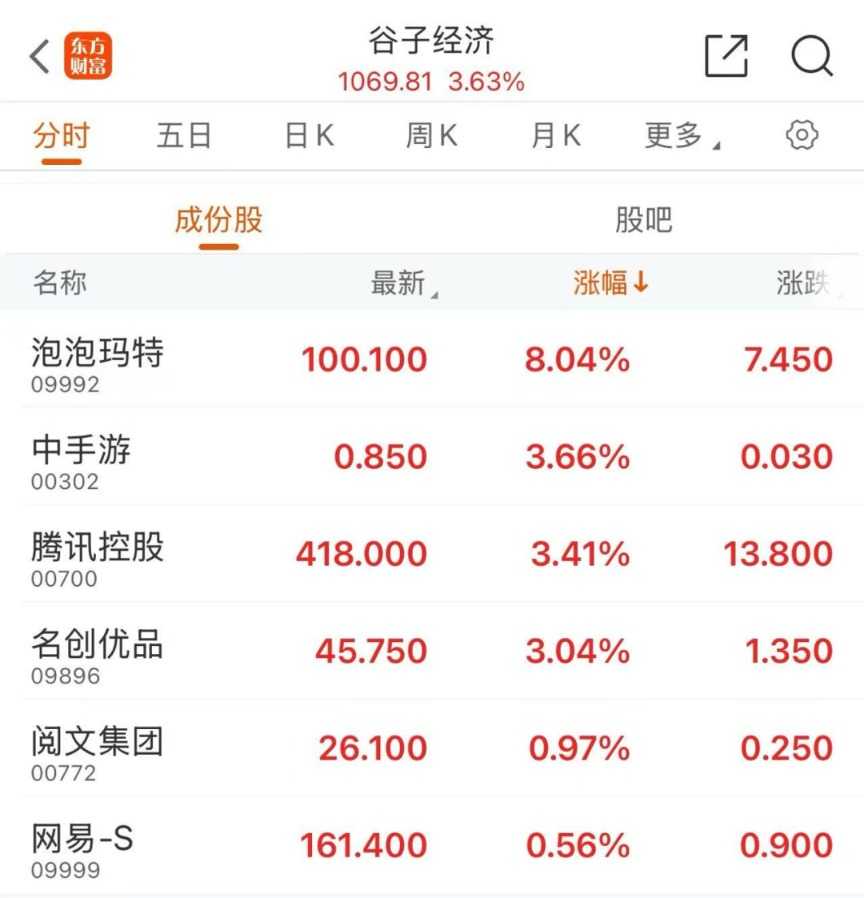This screenshot has width=864, height=898.
Task: Expand the 更多 chart options
Action: 681,136
